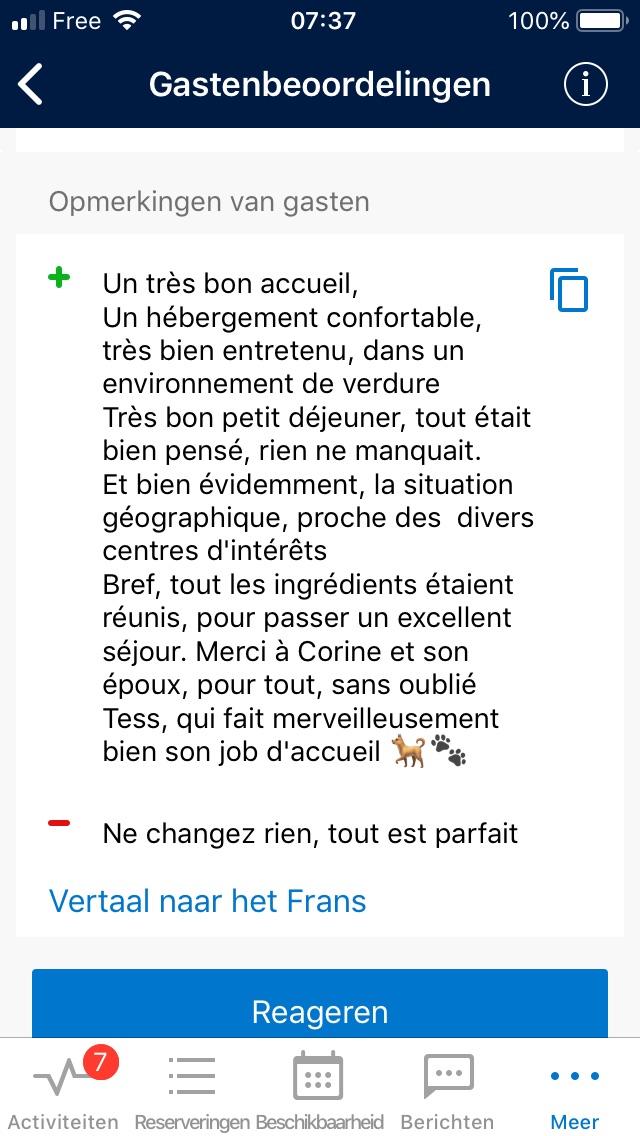Copy the guest review text
The height and width of the screenshot is (1136, 640).
click(569, 290)
